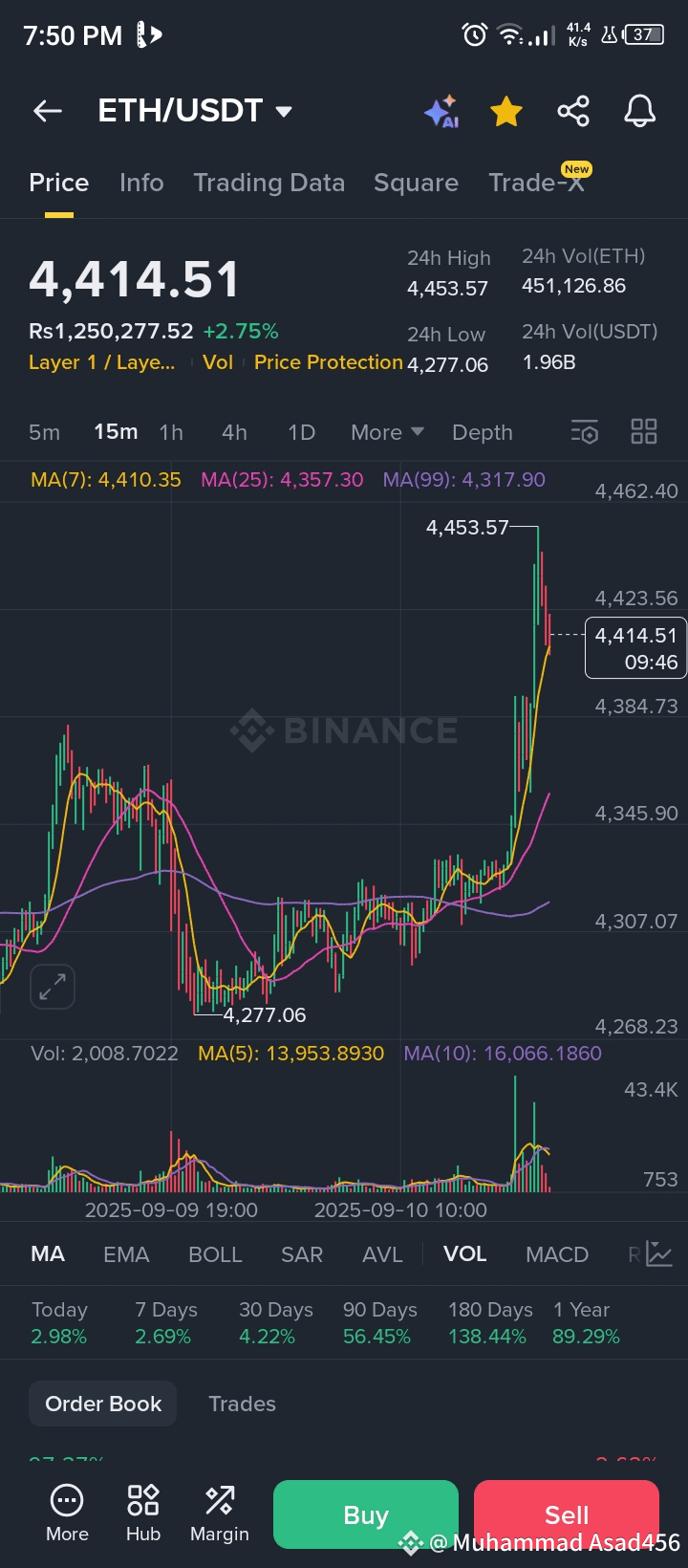Select the 4h chart interval
Viewport: 688px width, 1568px height.
(234, 432)
